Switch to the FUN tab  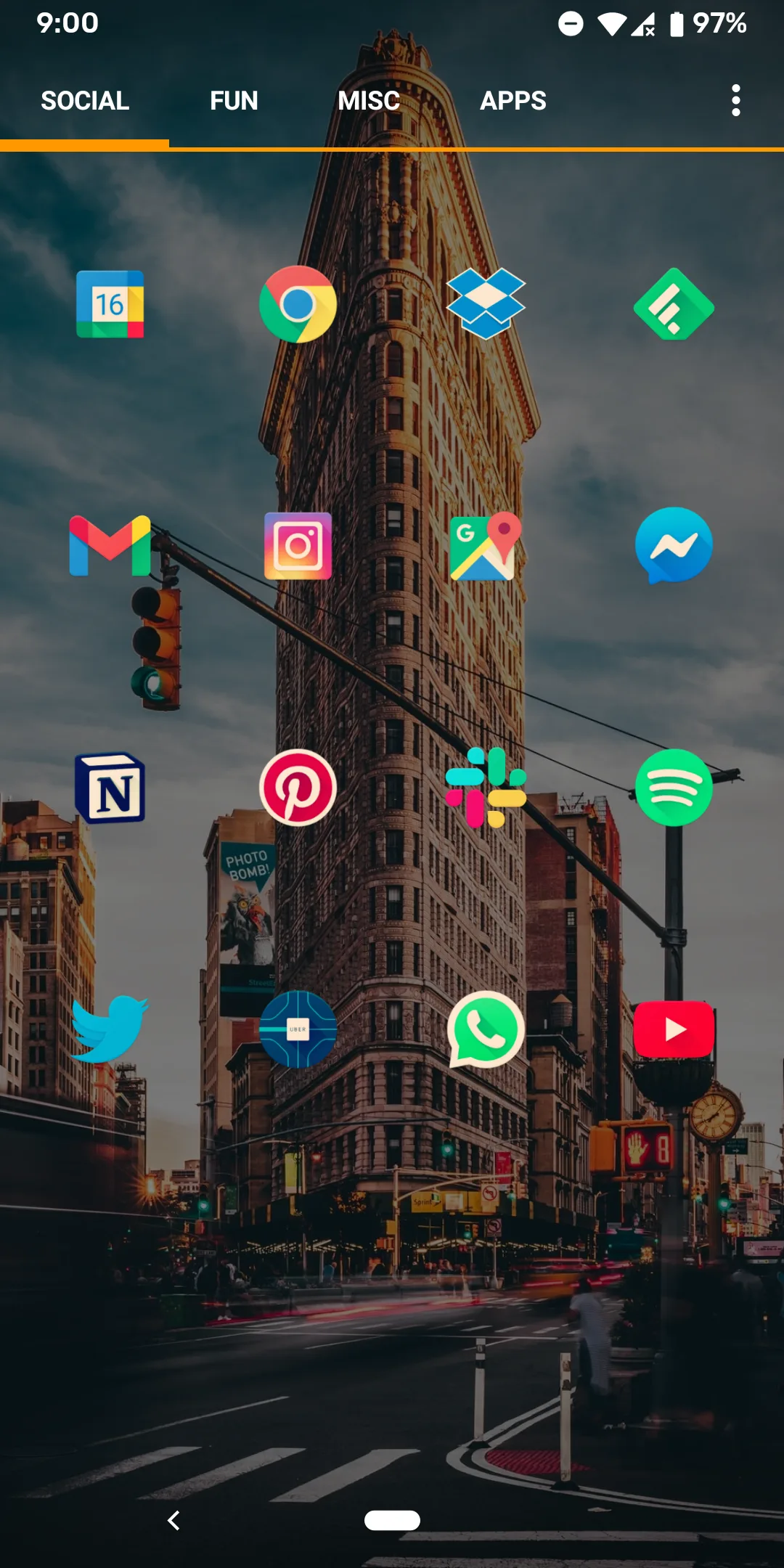click(x=234, y=101)
